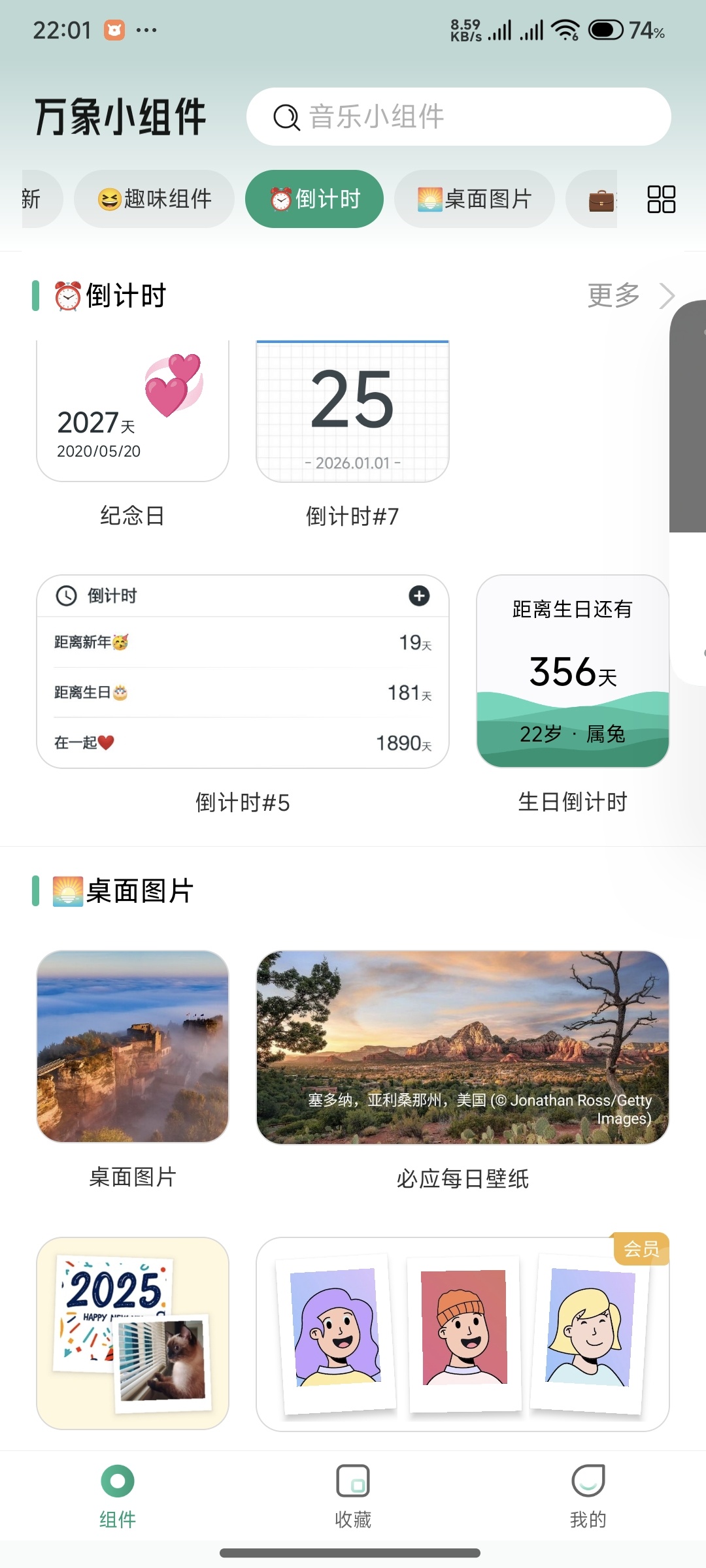
Task: Open the 音乐小组件 search box
Action: tap(458, 117)
